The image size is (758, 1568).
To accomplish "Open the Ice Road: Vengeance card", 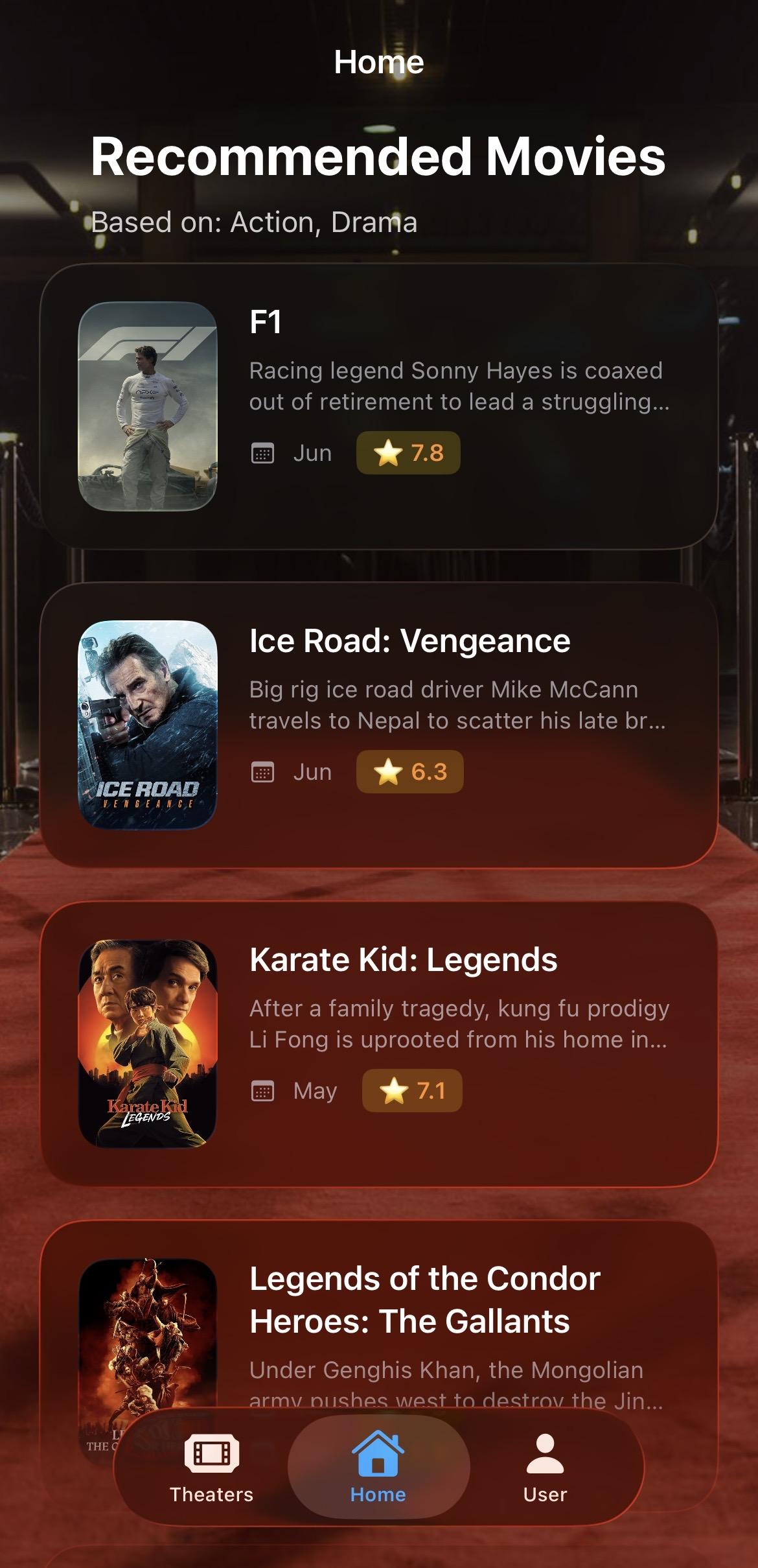I will pos(379,725).
